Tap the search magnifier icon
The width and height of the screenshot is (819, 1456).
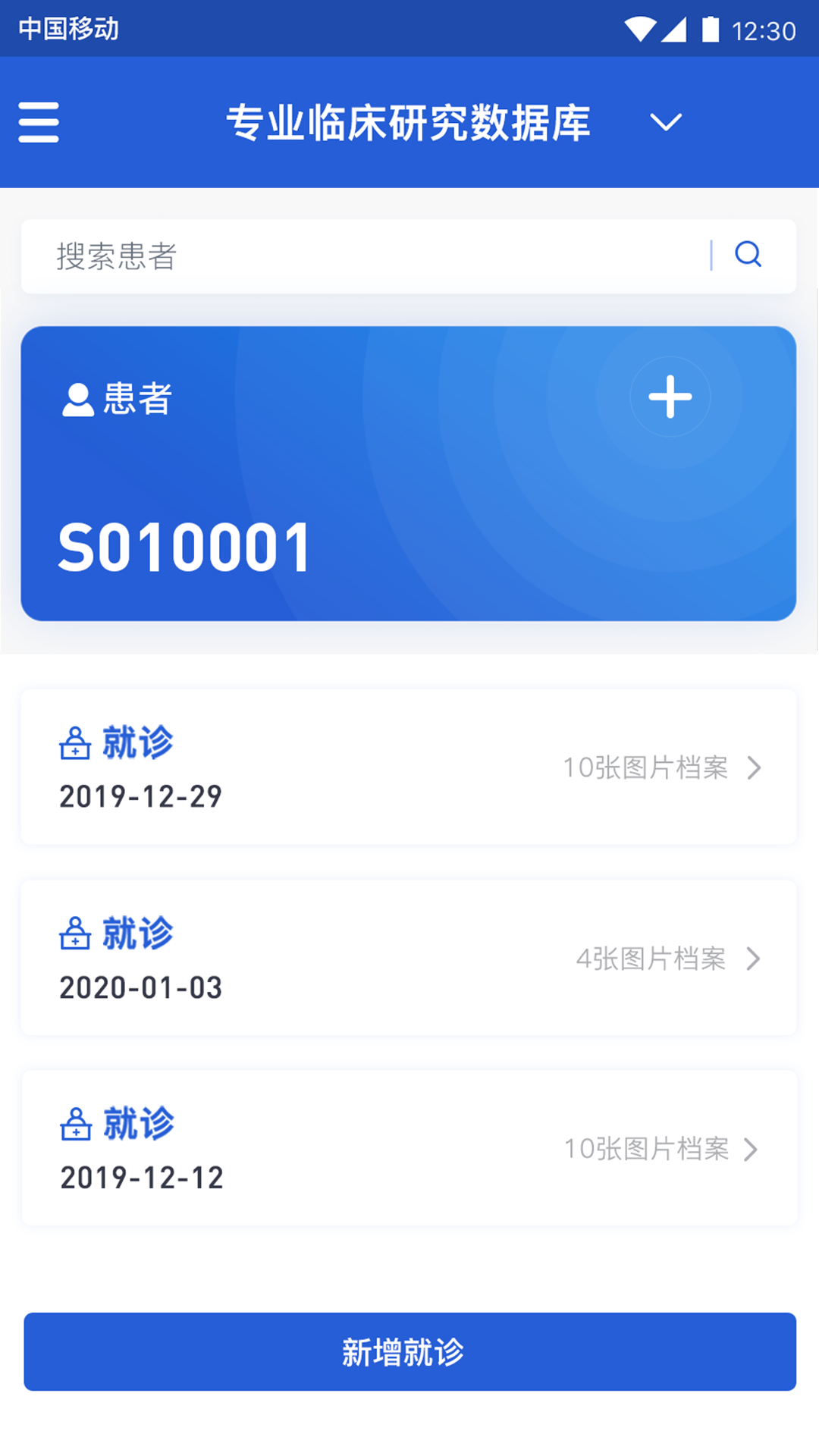[748, 254]
